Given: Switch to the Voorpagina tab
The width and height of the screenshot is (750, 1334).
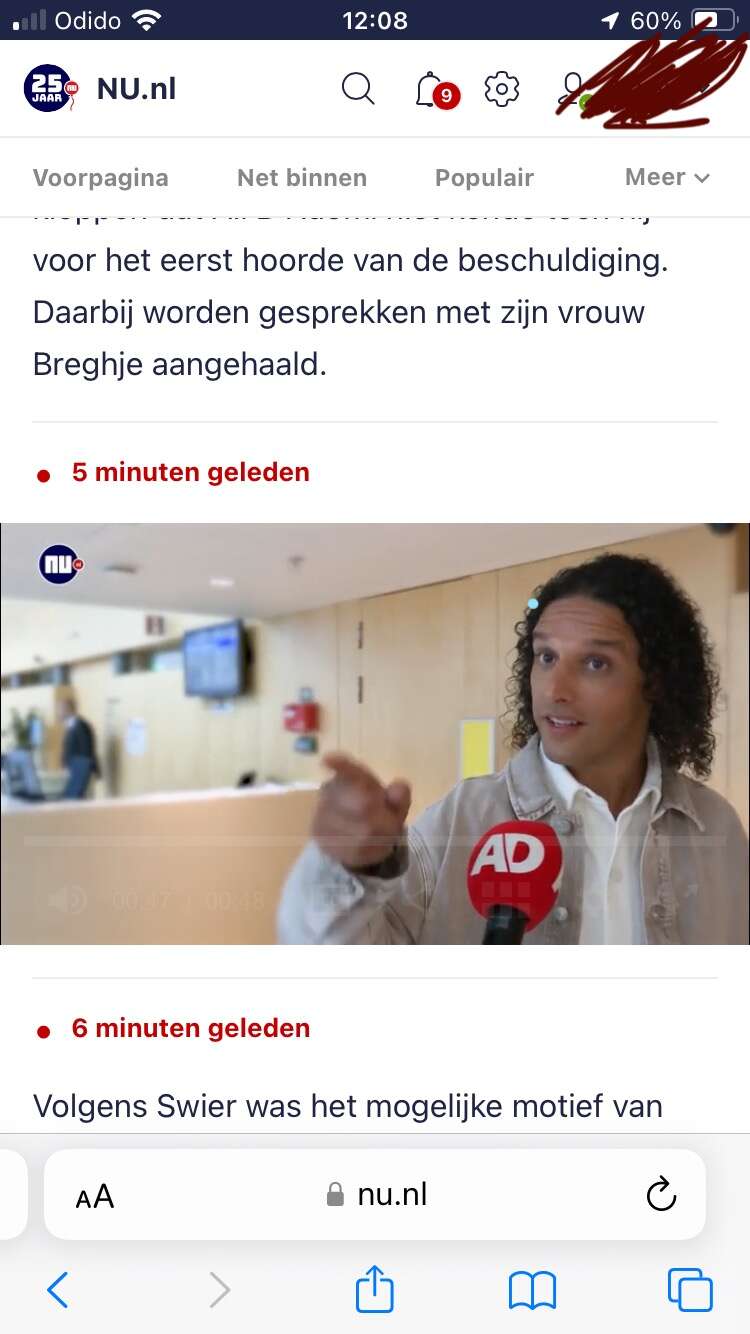Looking at the screenshot, I should pos(101,178).
